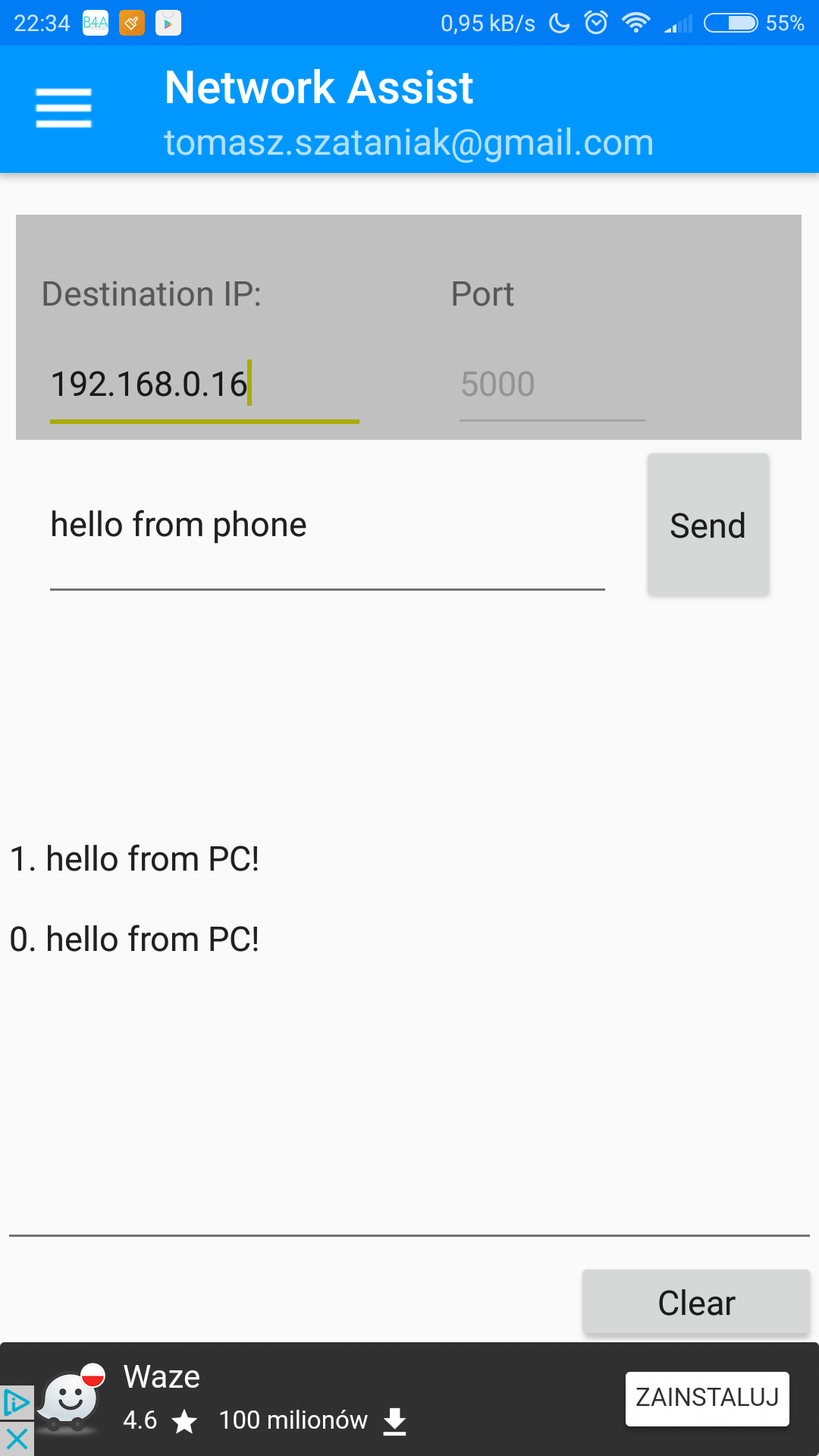Install Waze from the ad banner

(x=707, y=1398)
